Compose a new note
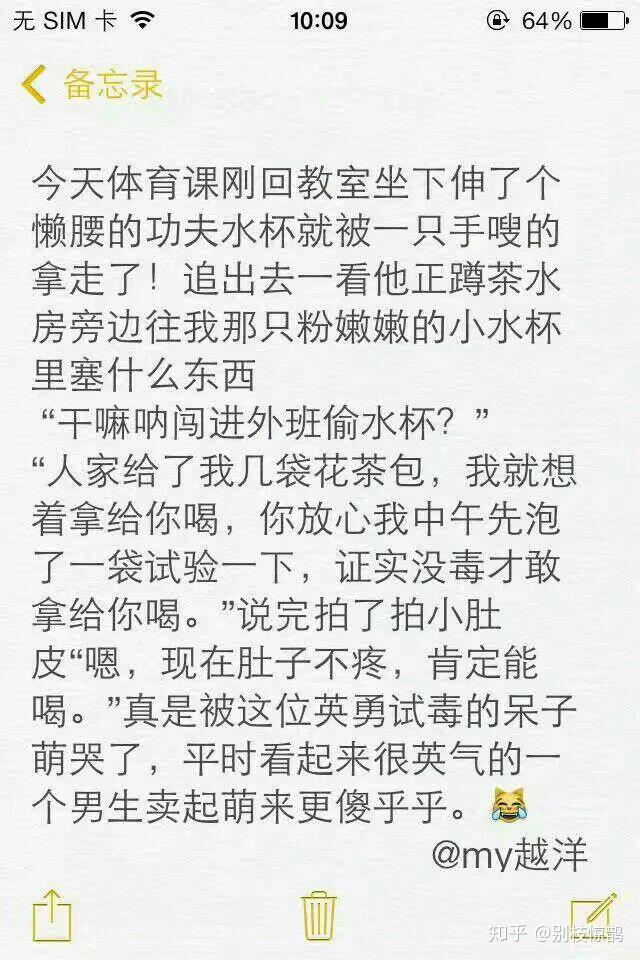Image resolution: width=640 pixels, height=960 pixels. [591, 912]
